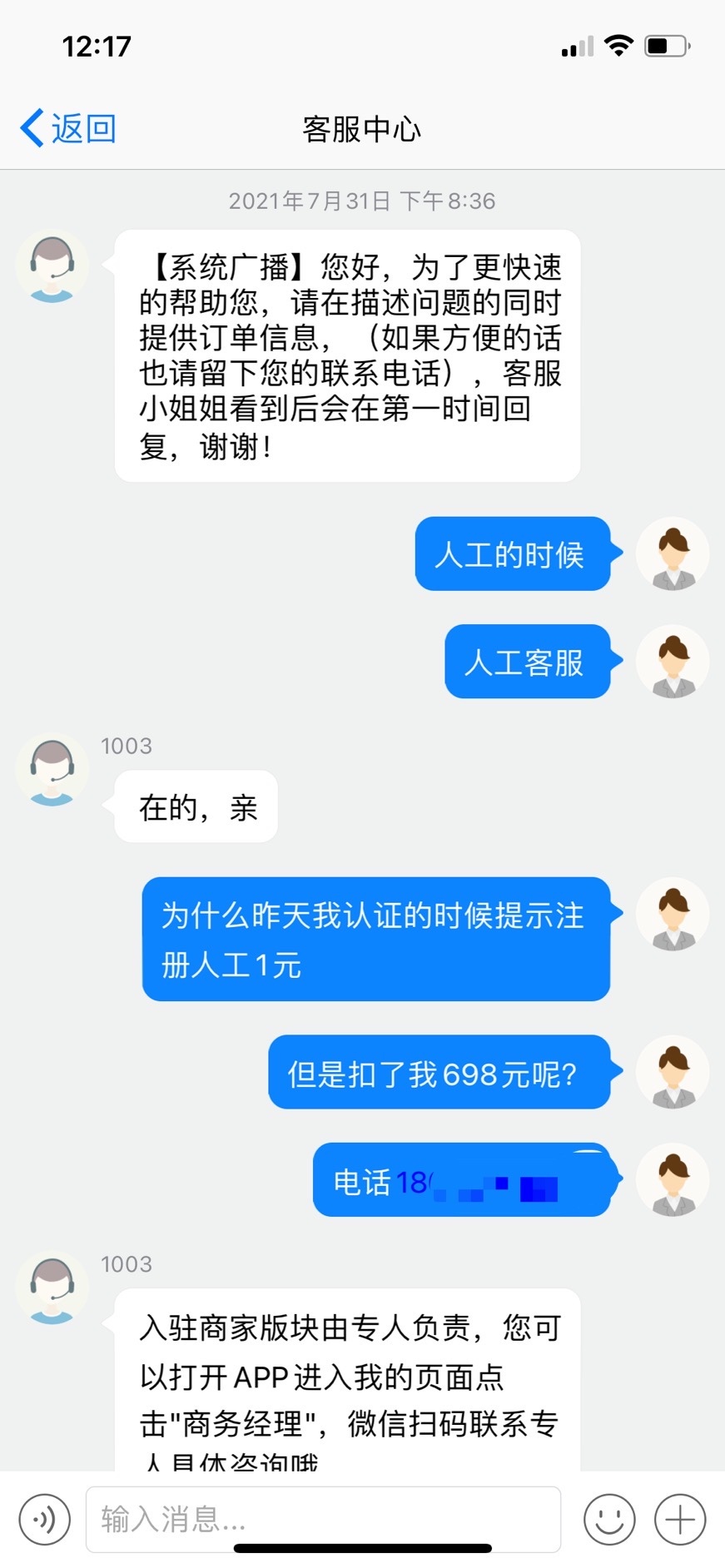Switch to voice input mode
Screen dimensions: 725x1568
45,1520
